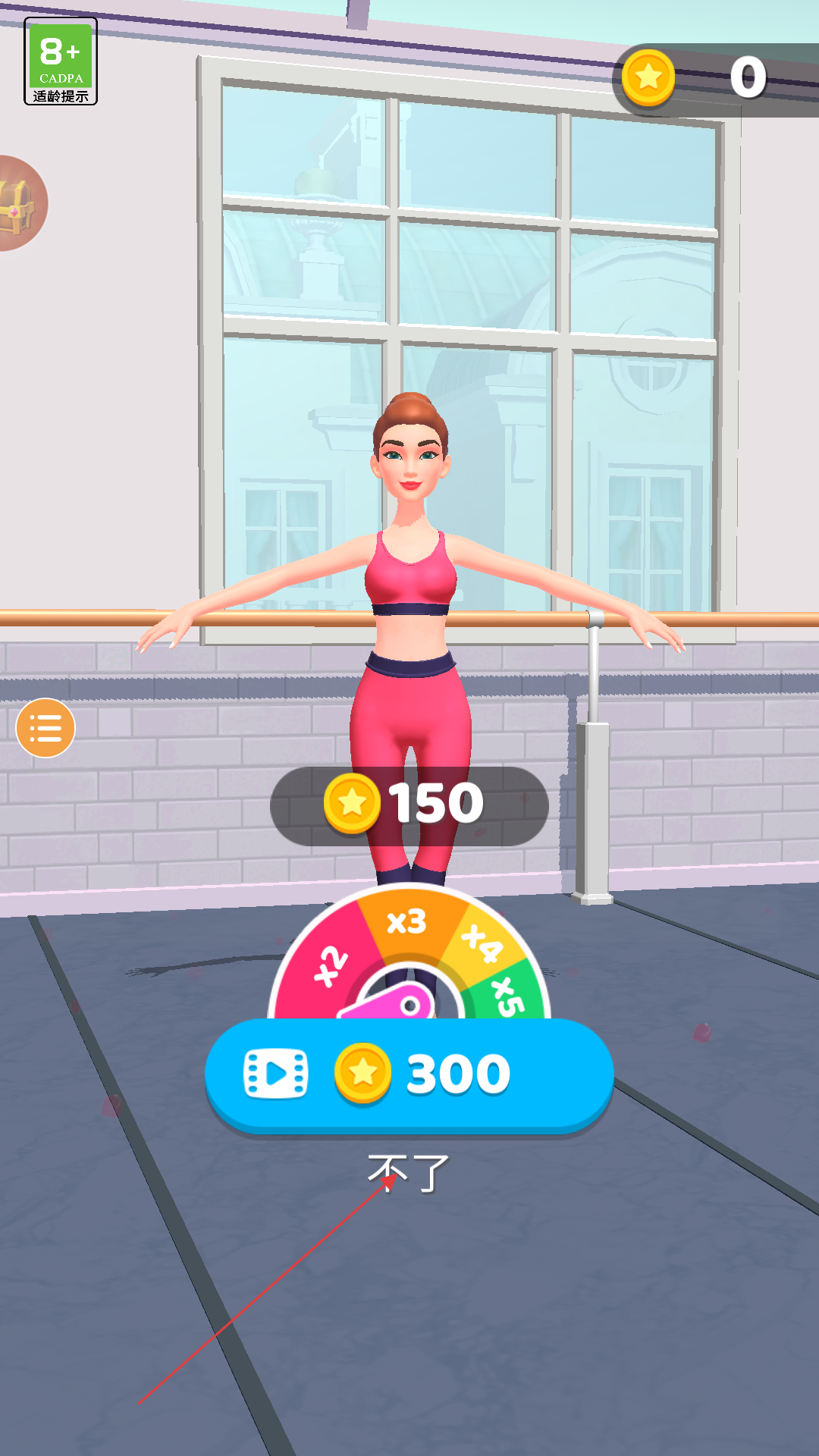Tap the CADPA 8+ age rating badge
819x1456 pixels.
61,61
